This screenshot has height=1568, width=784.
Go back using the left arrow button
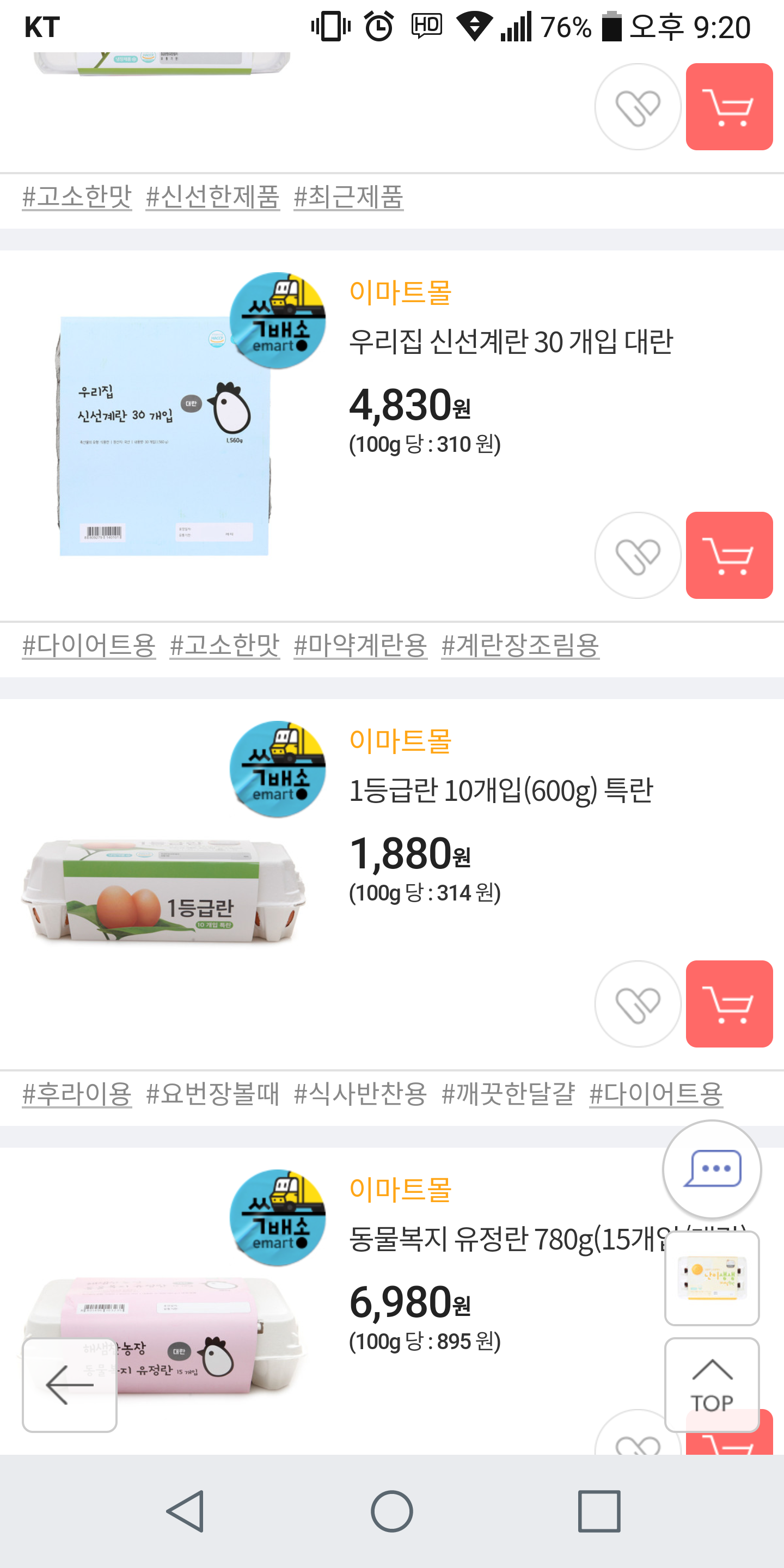pos(69,1385)
